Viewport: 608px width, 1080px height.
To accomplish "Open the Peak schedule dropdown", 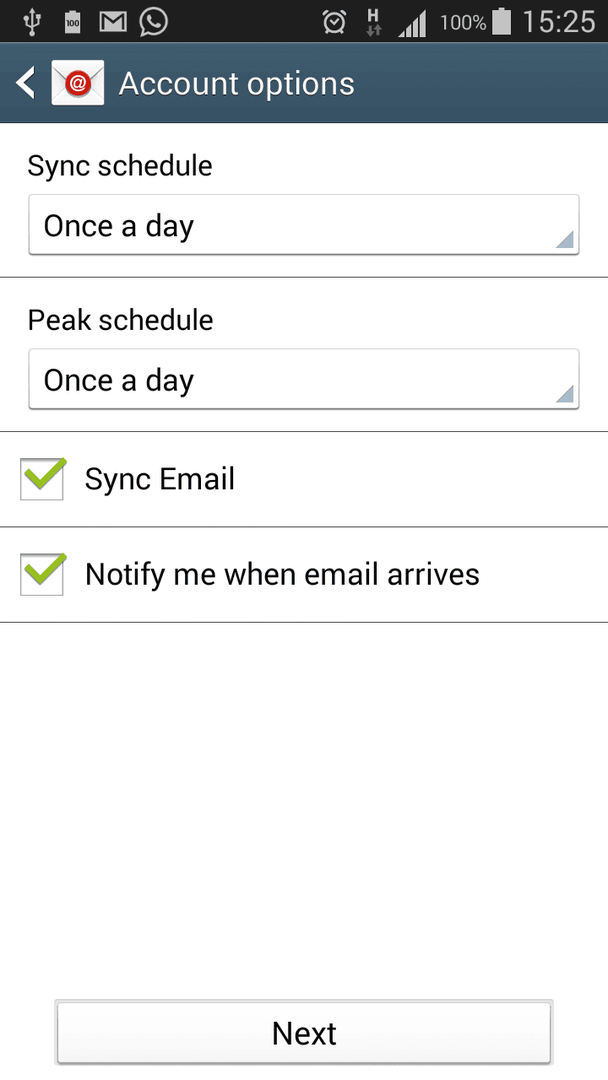I will [304, 380].
